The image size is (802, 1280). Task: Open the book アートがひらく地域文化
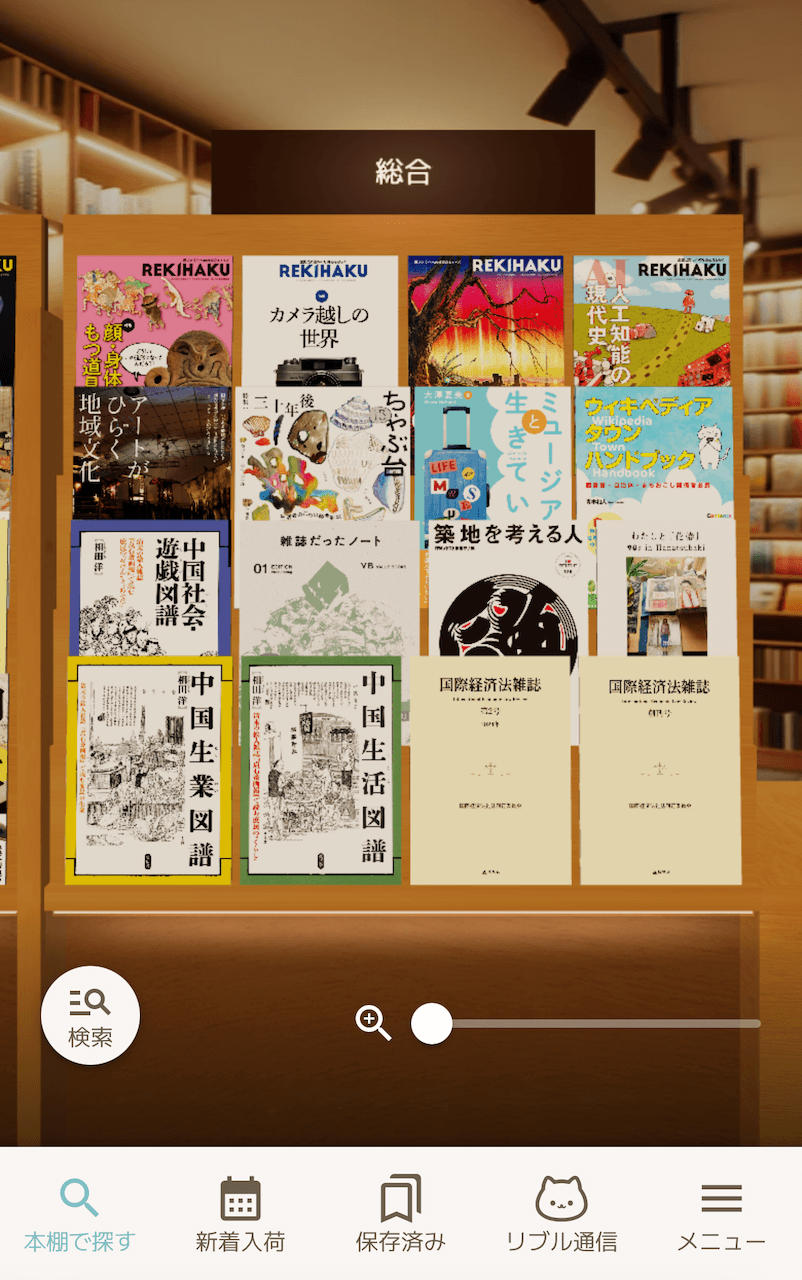pyautogui.click(x=152, y=452)
